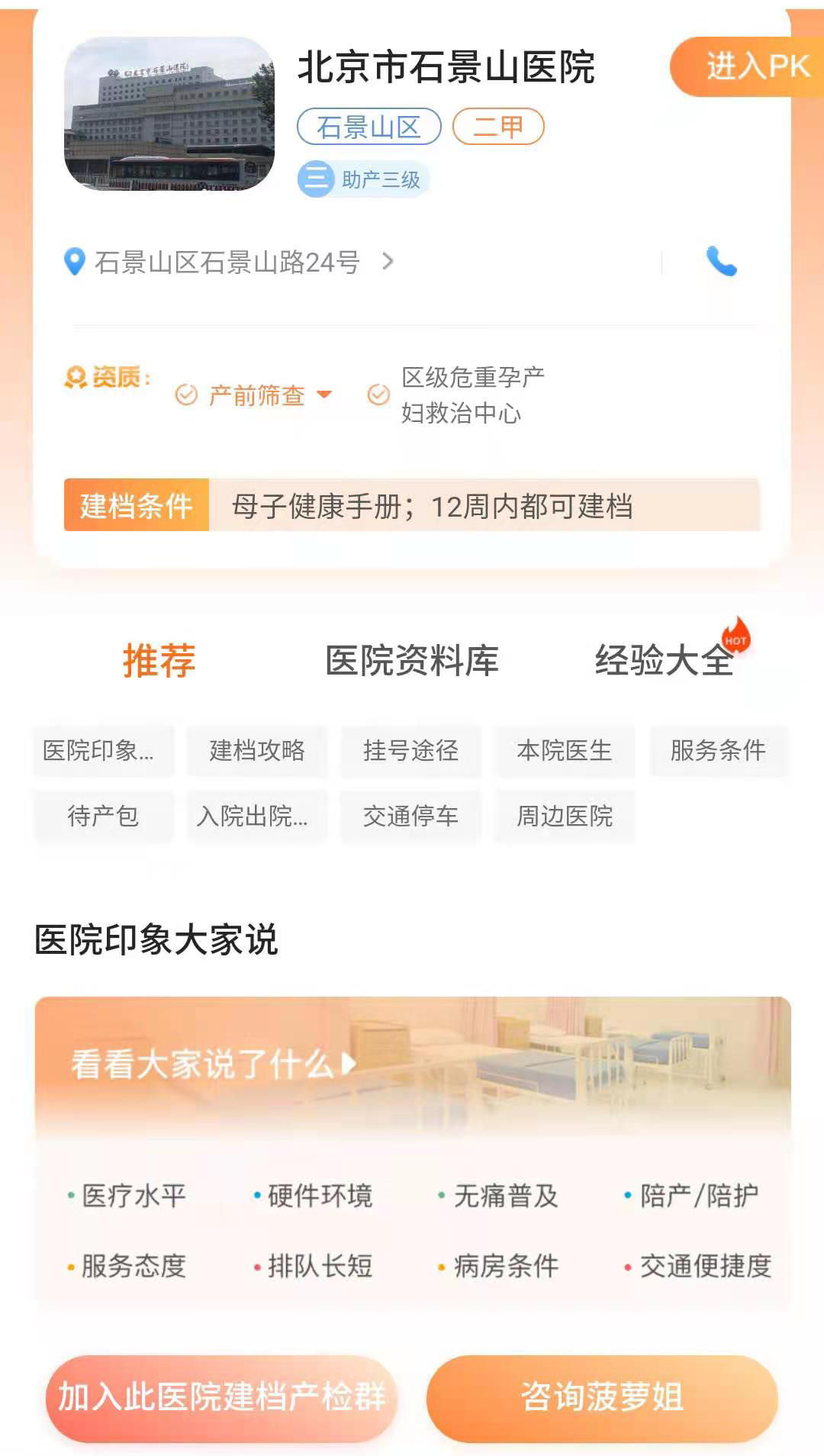Switch to 医院资料库 tab
This screenshot has height=1456, width=824.
[412, 661]
